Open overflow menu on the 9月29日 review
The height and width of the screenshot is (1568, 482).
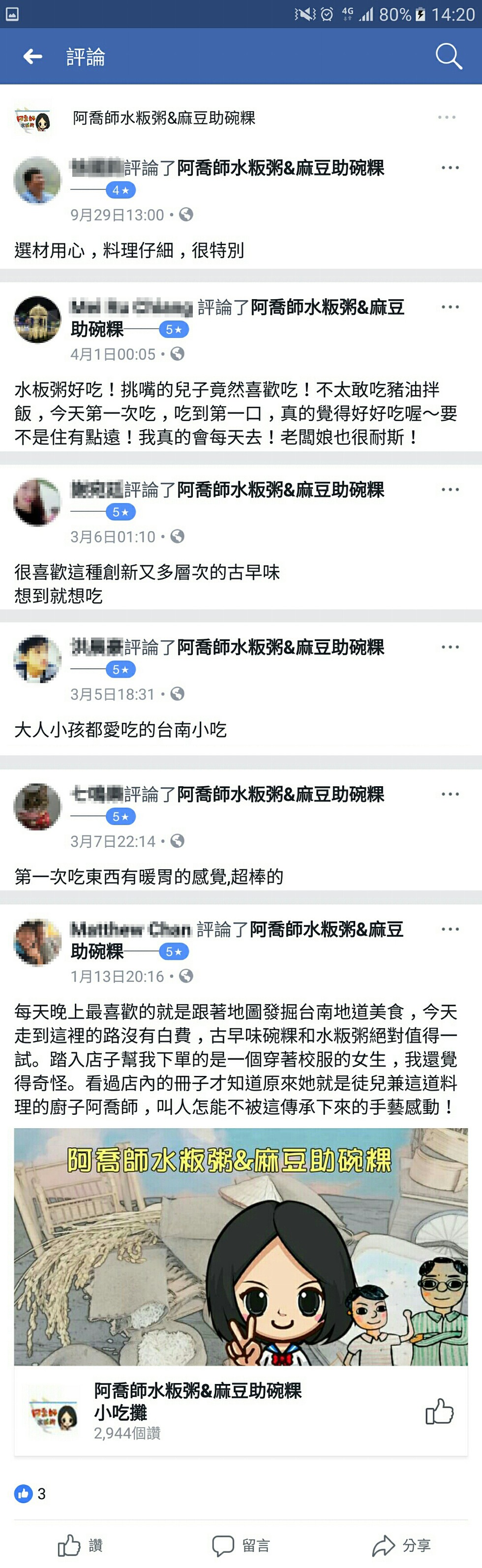pos(450,168)
